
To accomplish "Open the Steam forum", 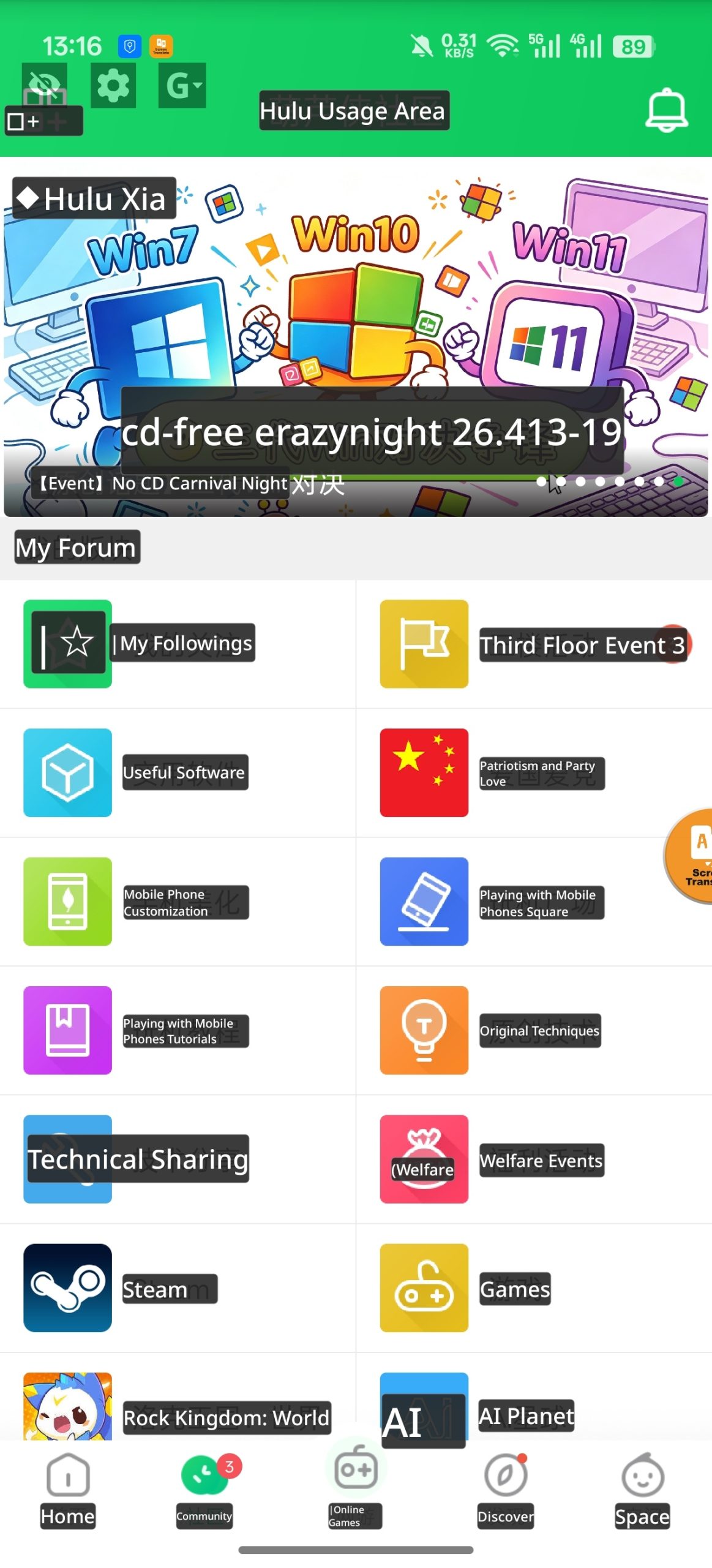I will tap(178, 1287).
